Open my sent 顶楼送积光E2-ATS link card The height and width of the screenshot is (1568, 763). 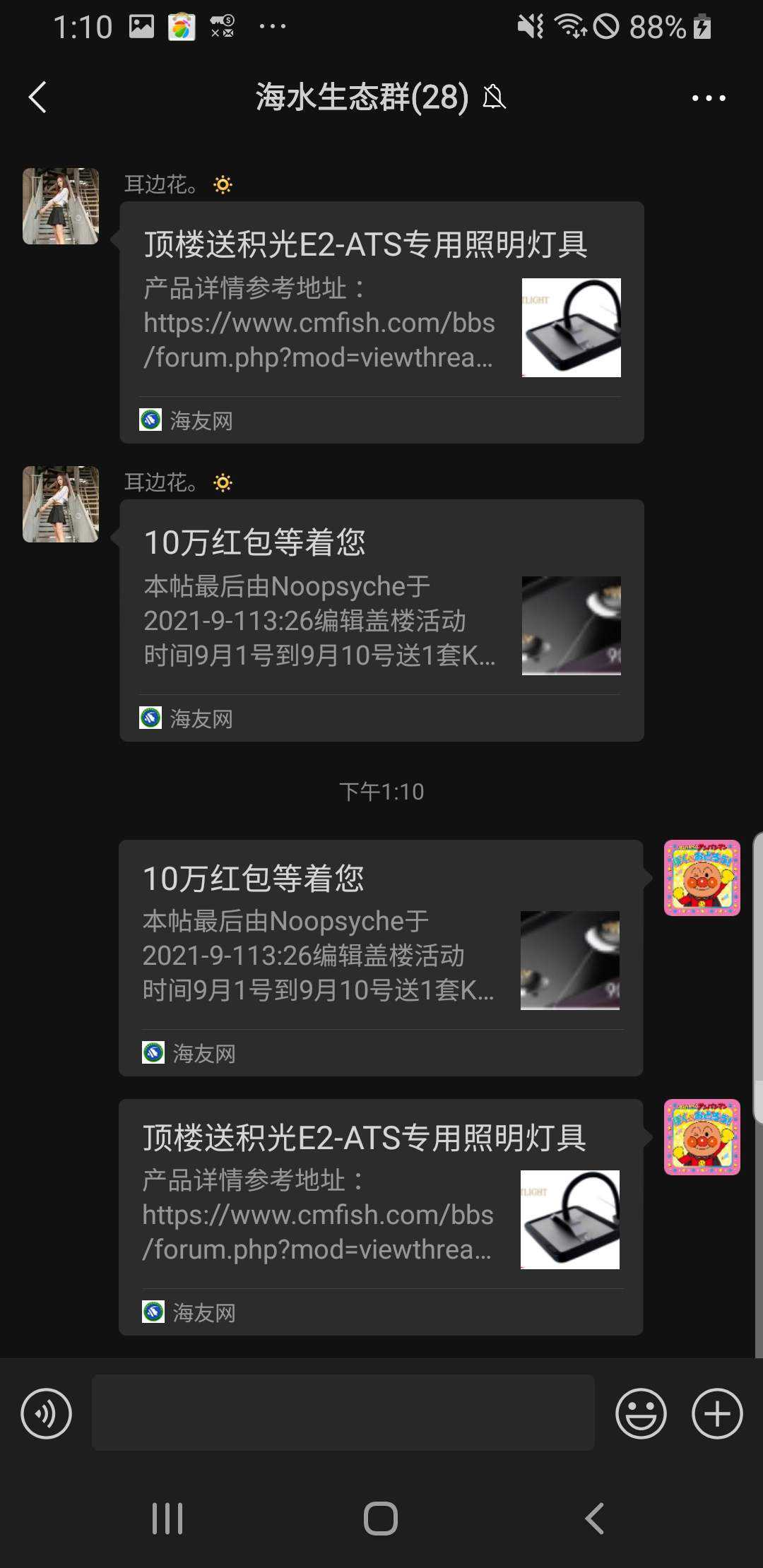pyautogui.click(x=380, y=1216)
